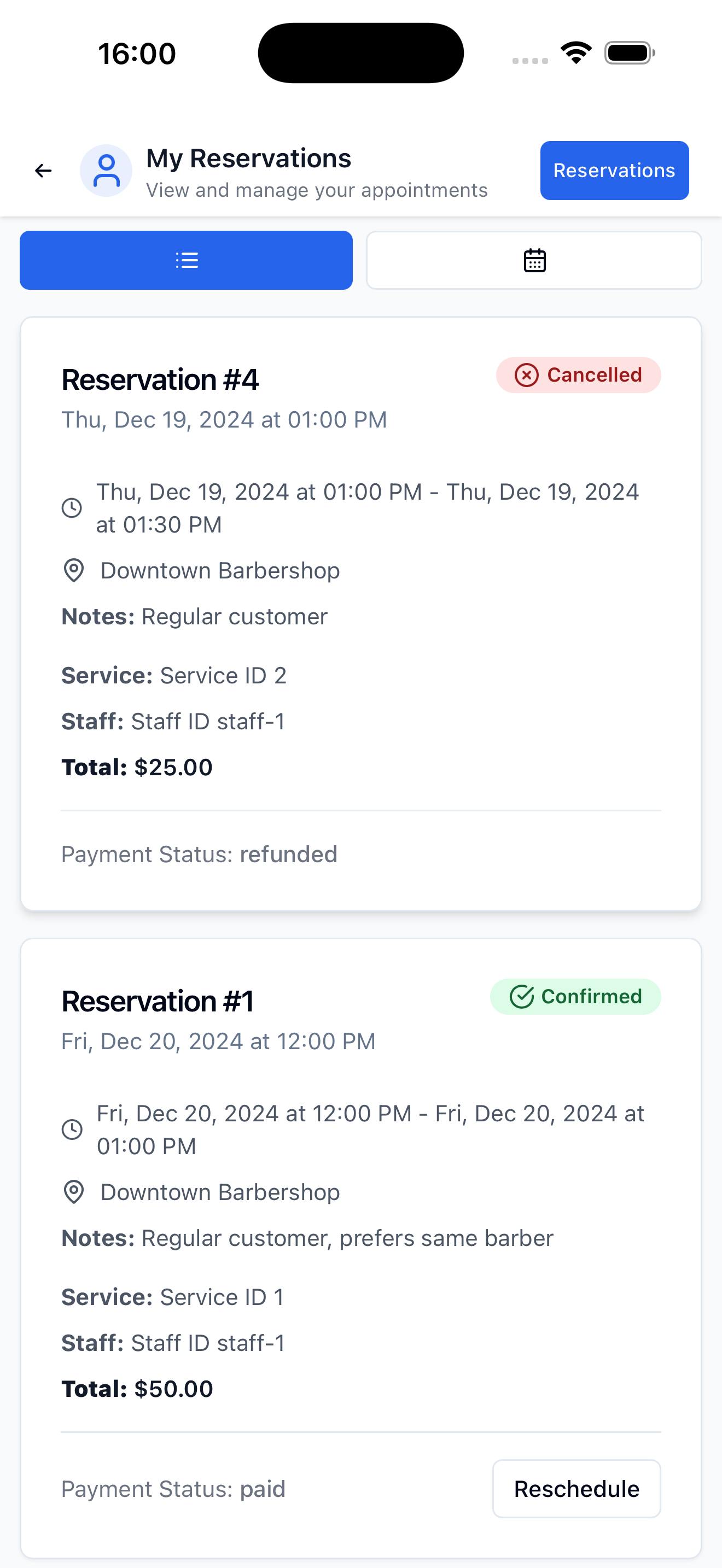Click the location pin for Downtown Barbershop on Reservation #4
Image resolution: width=722 pixels, height=1568 pixels.
click(x=73, y=570)
